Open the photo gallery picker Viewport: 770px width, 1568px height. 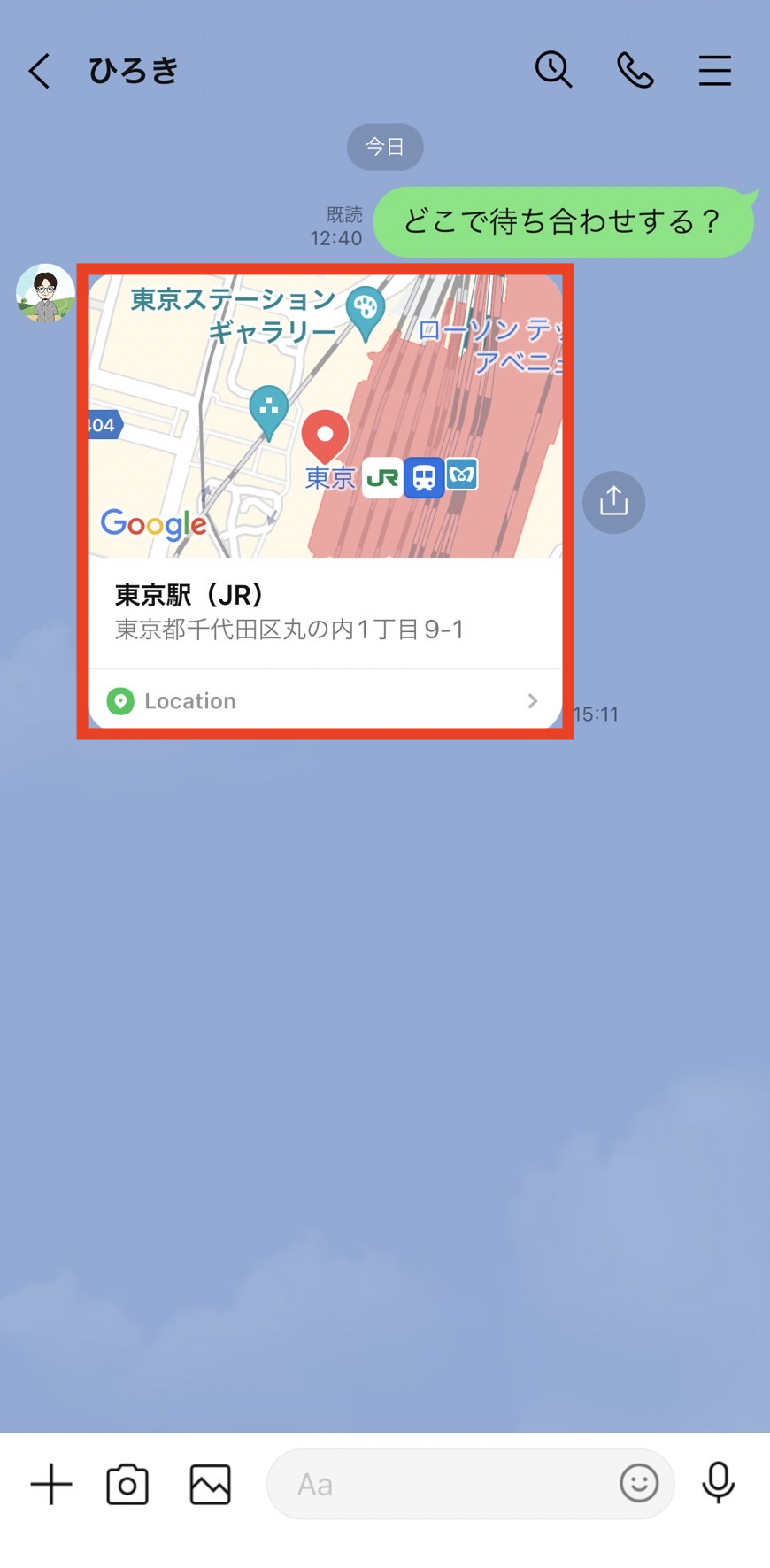pos(210,1484)
